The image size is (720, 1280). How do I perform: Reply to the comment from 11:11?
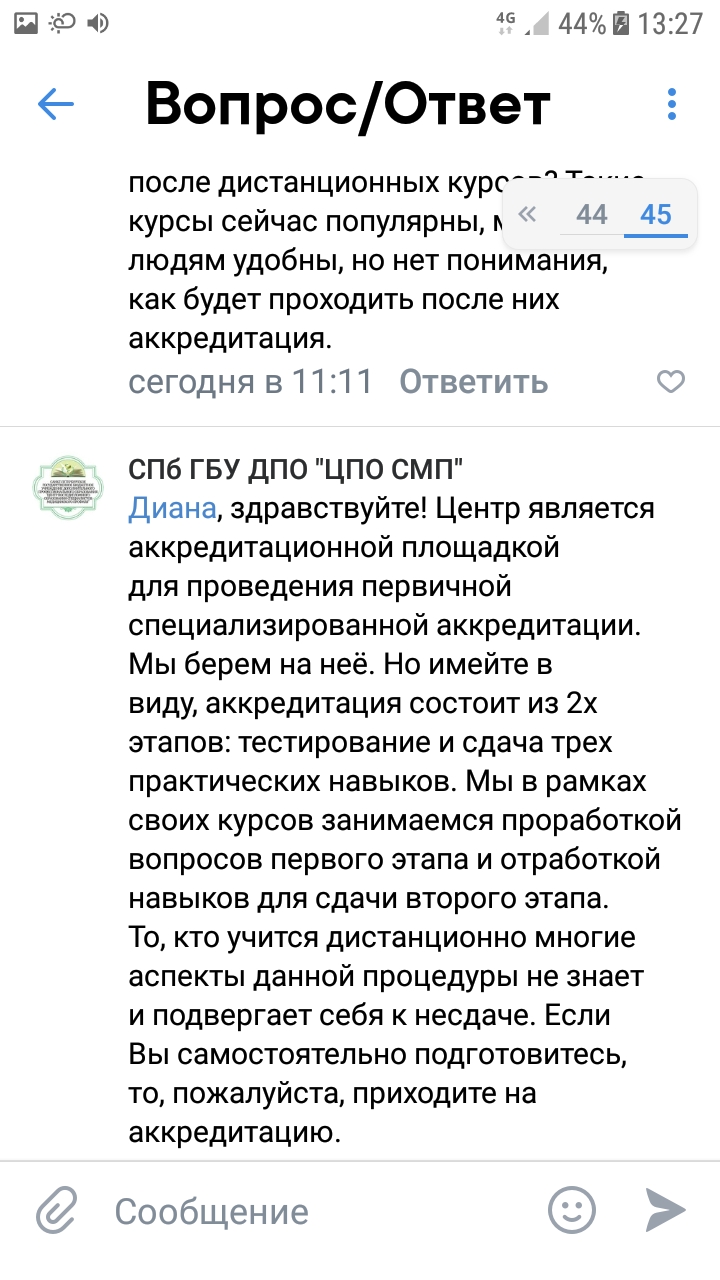pyautogui.click(x=473, y=381)
